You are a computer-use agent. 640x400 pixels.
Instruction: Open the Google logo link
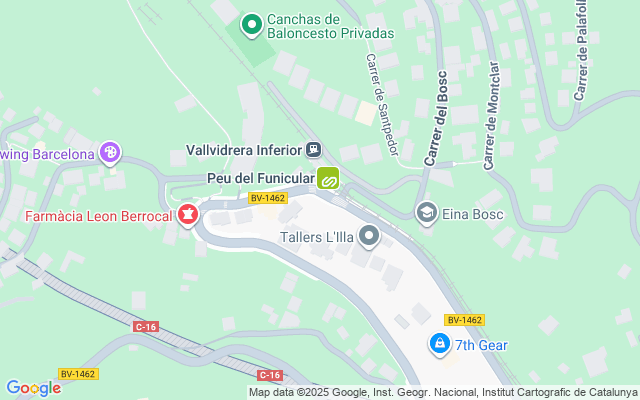pyautogui.click(x=33, y=388)
